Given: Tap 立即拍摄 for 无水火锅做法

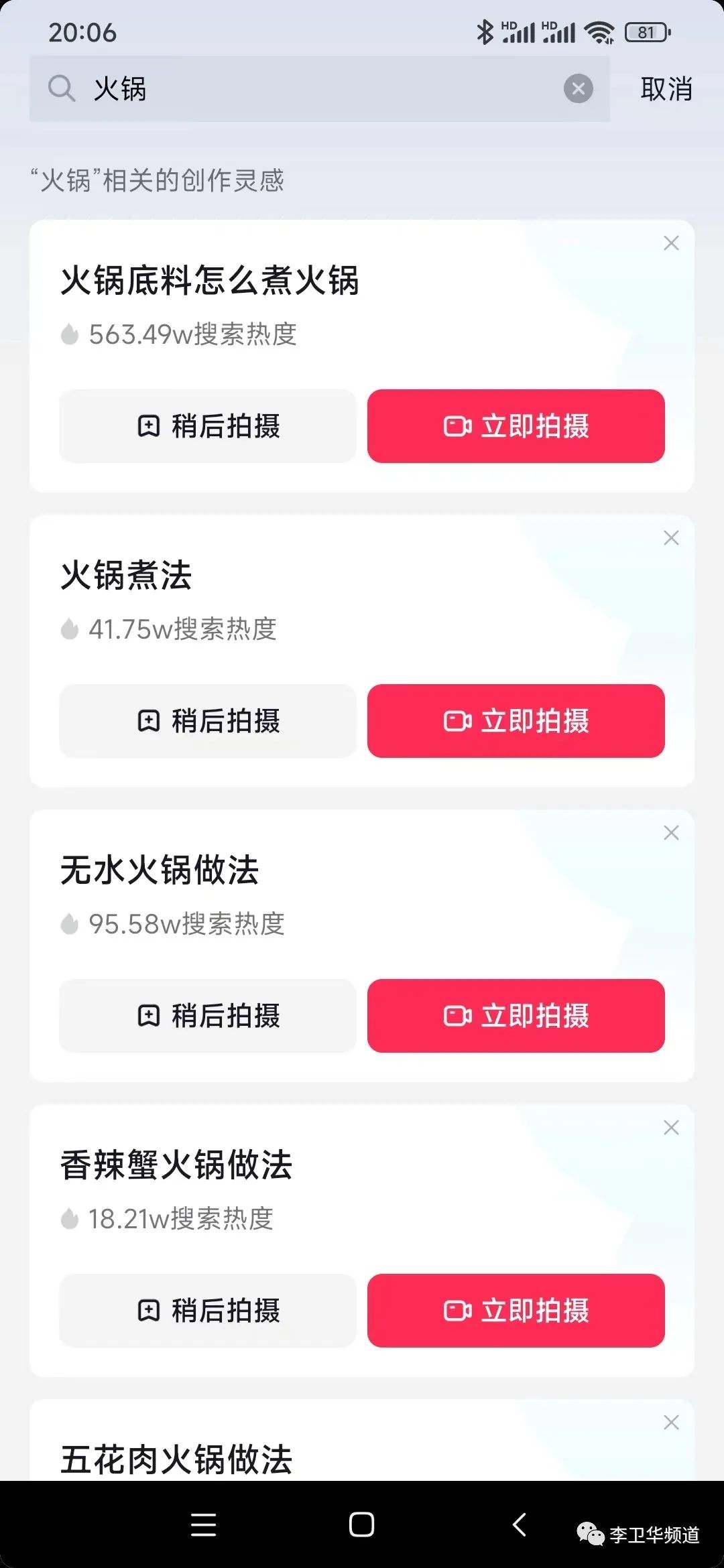Looking at the screenshot, I should point(516,1016).
